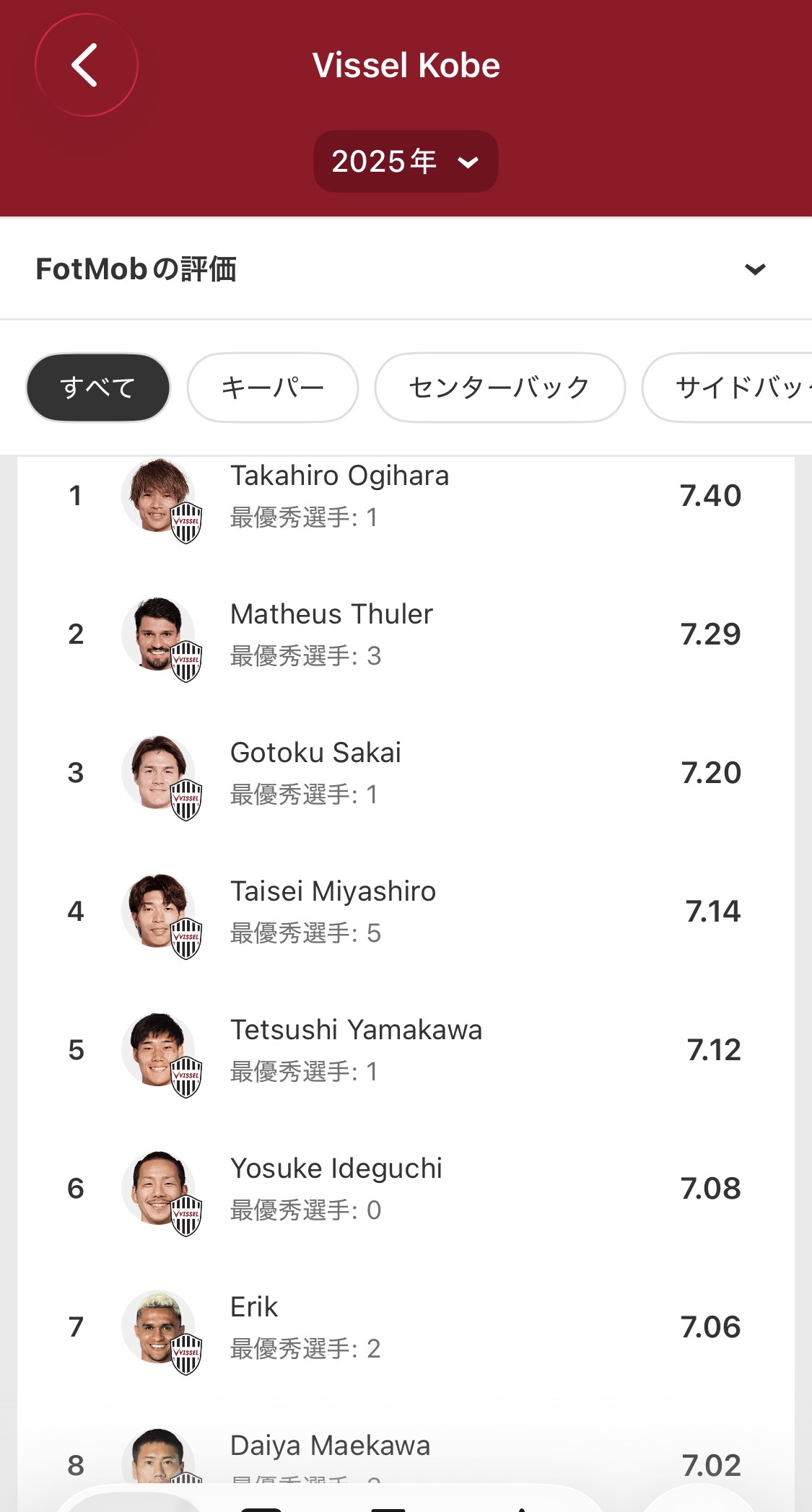Open the 2025年 season dropdown

coord(406,162)
